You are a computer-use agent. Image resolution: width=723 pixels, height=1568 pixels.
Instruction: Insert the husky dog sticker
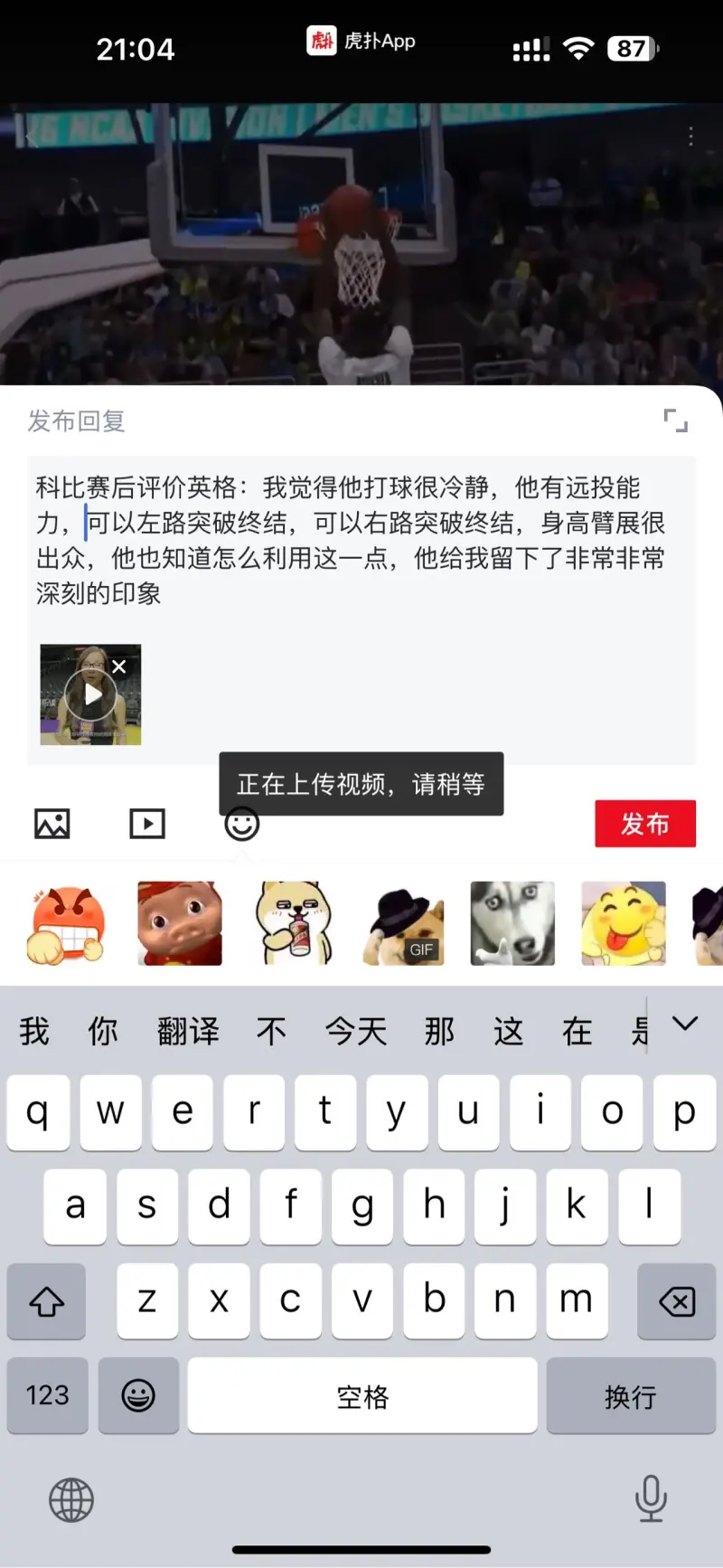tap(512, 923)
